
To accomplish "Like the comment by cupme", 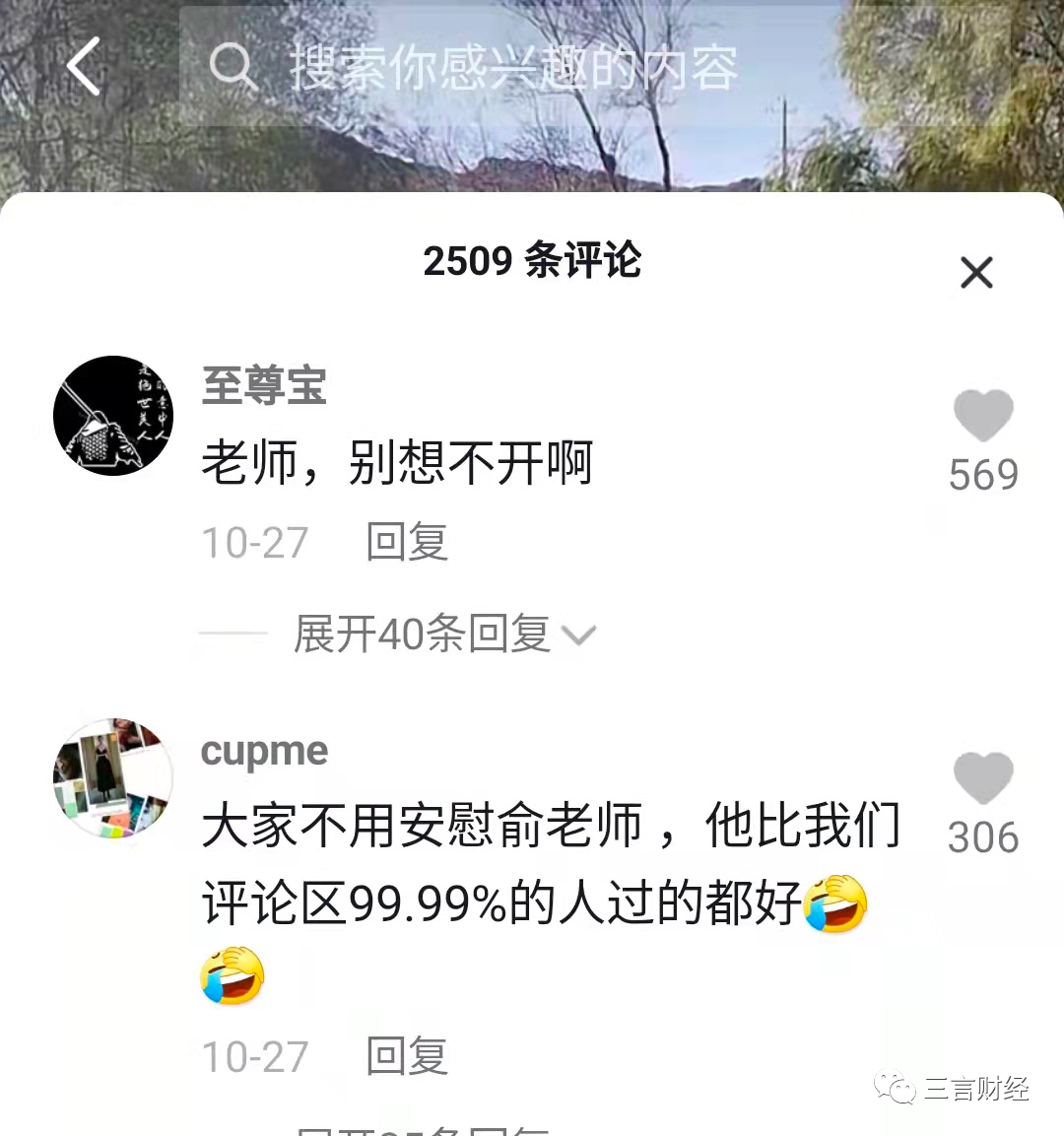I will (x=983, y=777).
